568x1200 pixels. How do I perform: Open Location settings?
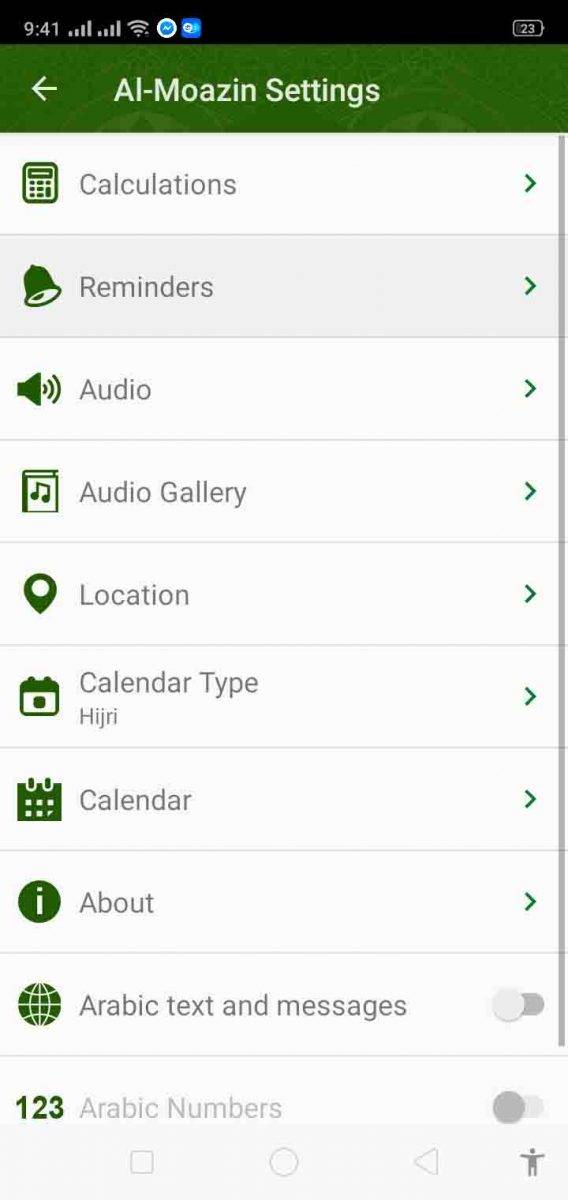279,595
